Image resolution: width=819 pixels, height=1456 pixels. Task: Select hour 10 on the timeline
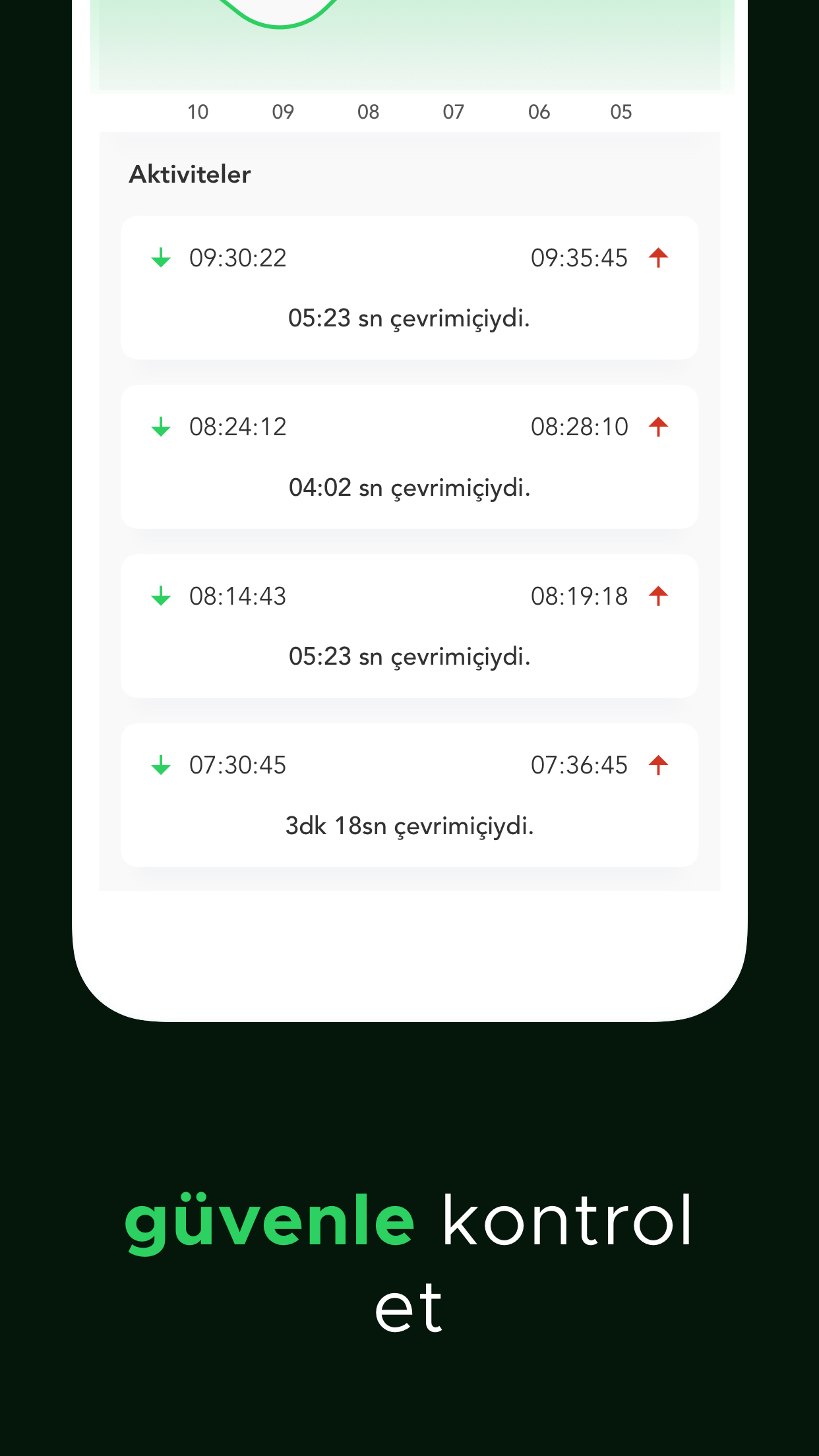pos(197,112)
